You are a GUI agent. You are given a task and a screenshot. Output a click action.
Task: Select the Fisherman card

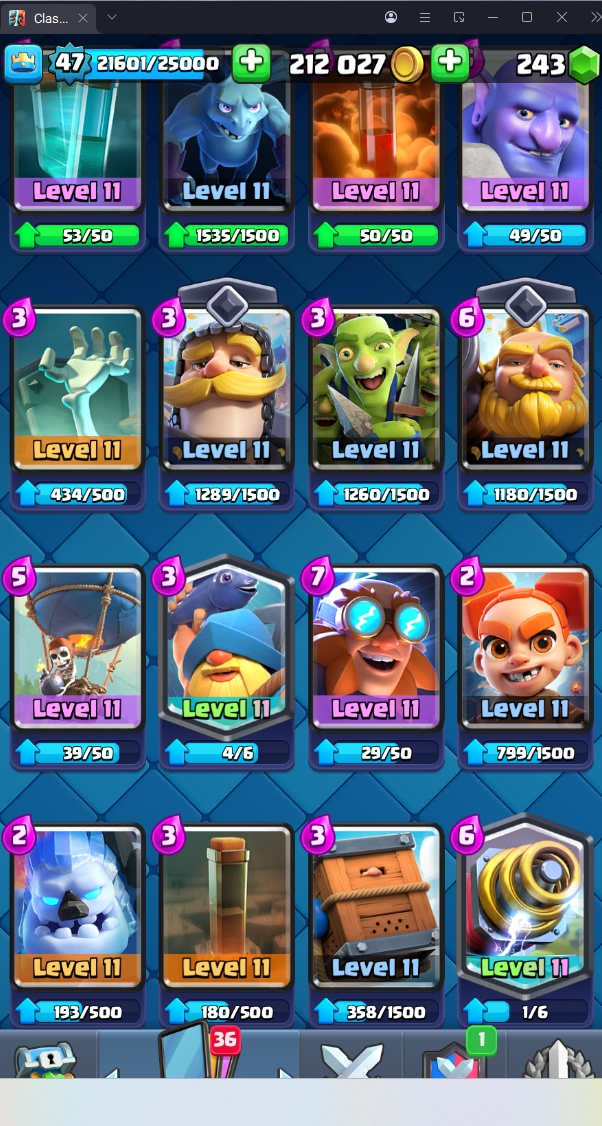click(226, 650)
